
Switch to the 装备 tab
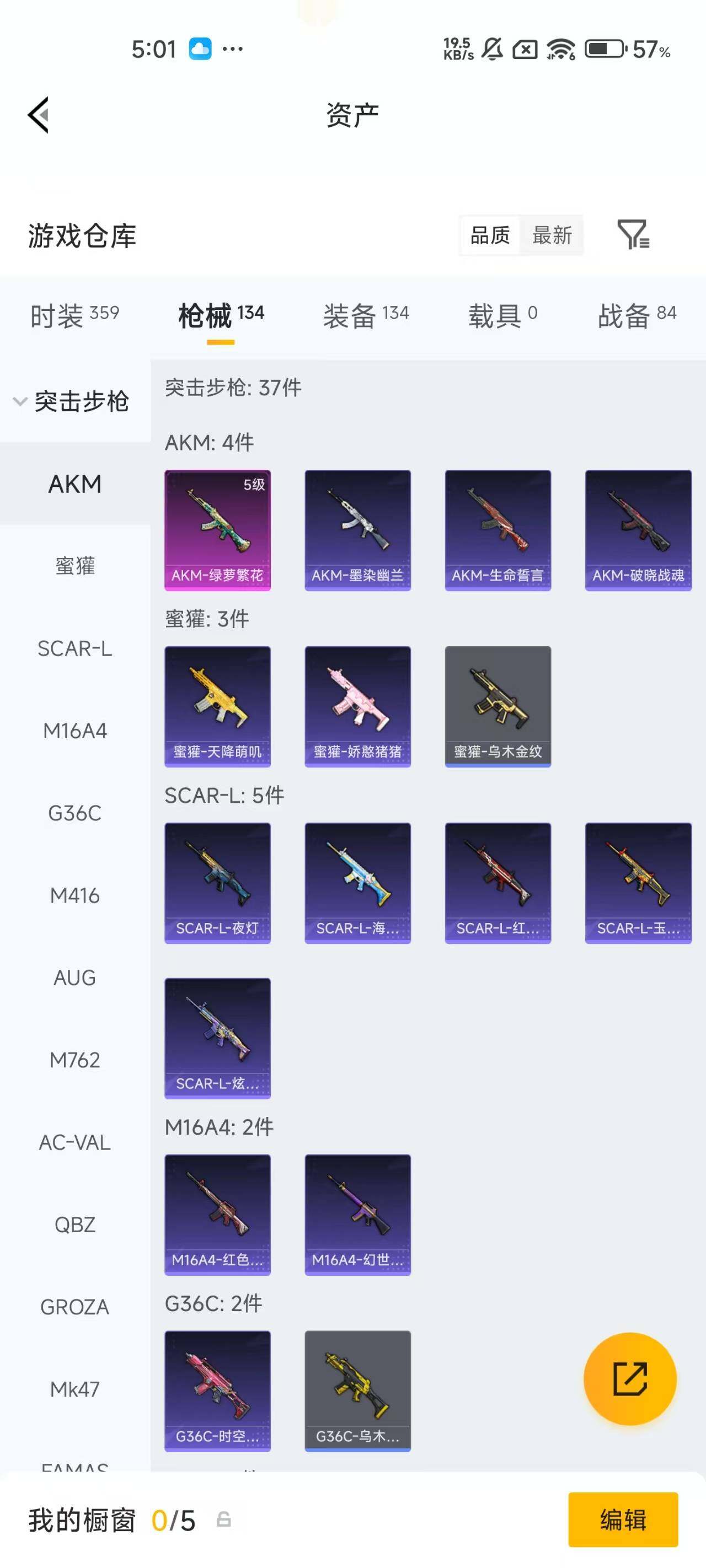pyautogui.click(x=366, y=315)
